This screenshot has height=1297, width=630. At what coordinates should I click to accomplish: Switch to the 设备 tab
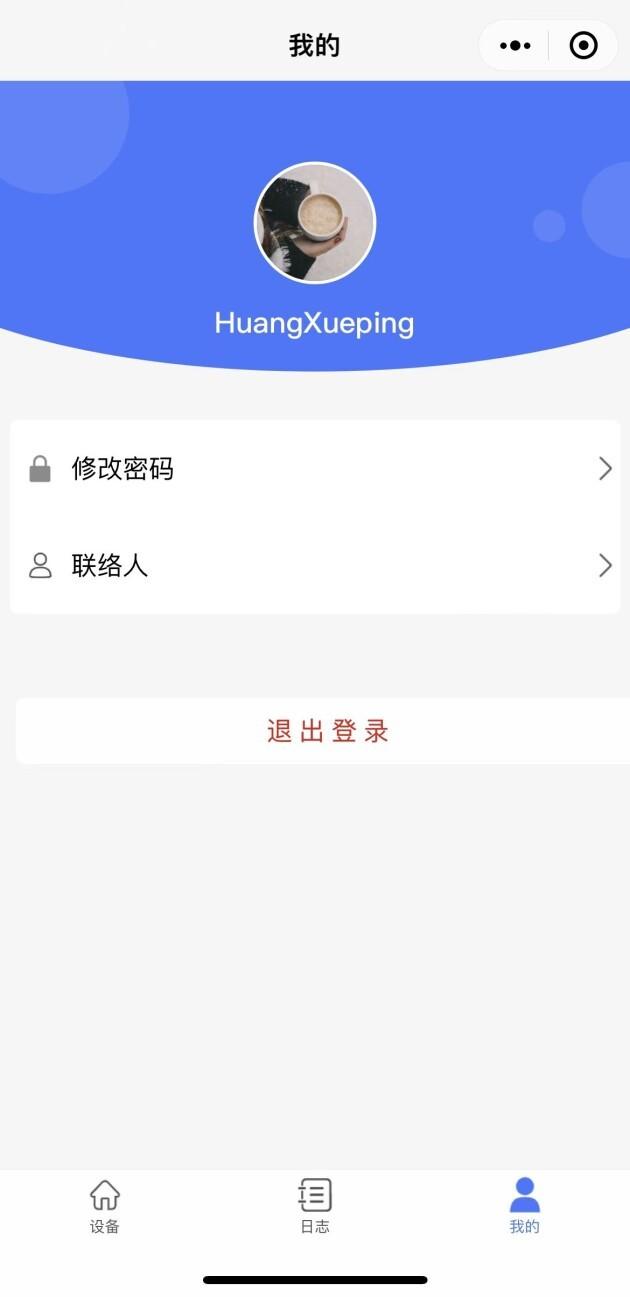click(105, 1206)
